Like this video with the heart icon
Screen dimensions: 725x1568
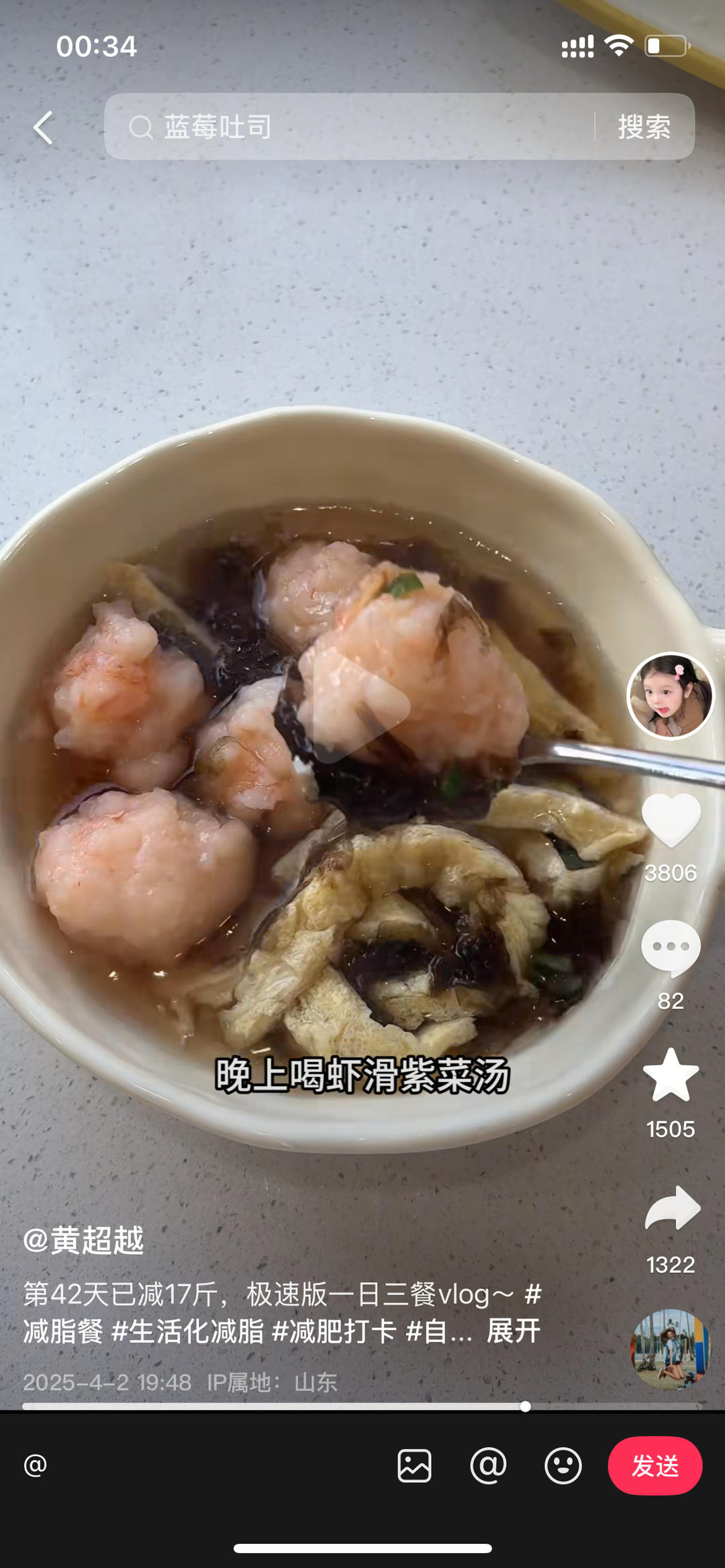pos(671,820)
